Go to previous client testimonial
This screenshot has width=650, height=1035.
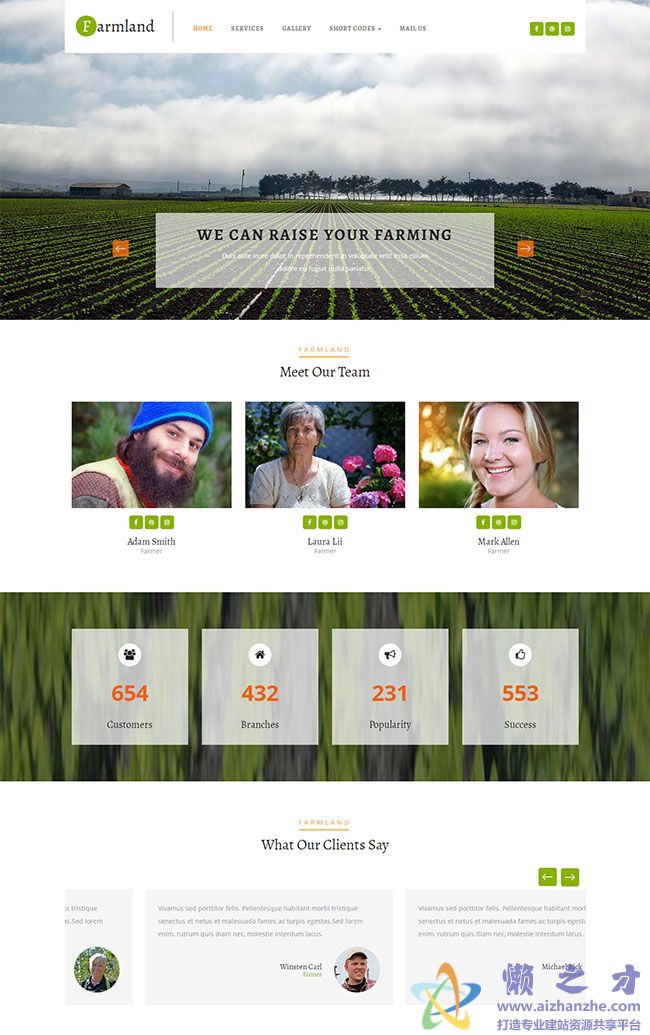pyautogui.click(x=547, y=877)
